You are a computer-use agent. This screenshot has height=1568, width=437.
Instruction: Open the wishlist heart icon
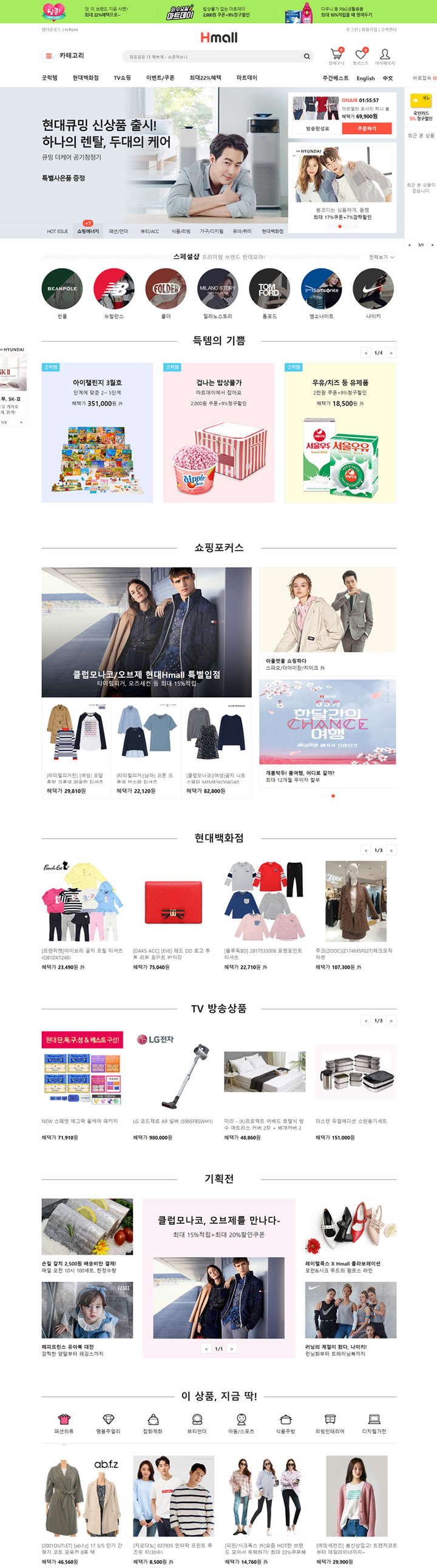[361, 55]
